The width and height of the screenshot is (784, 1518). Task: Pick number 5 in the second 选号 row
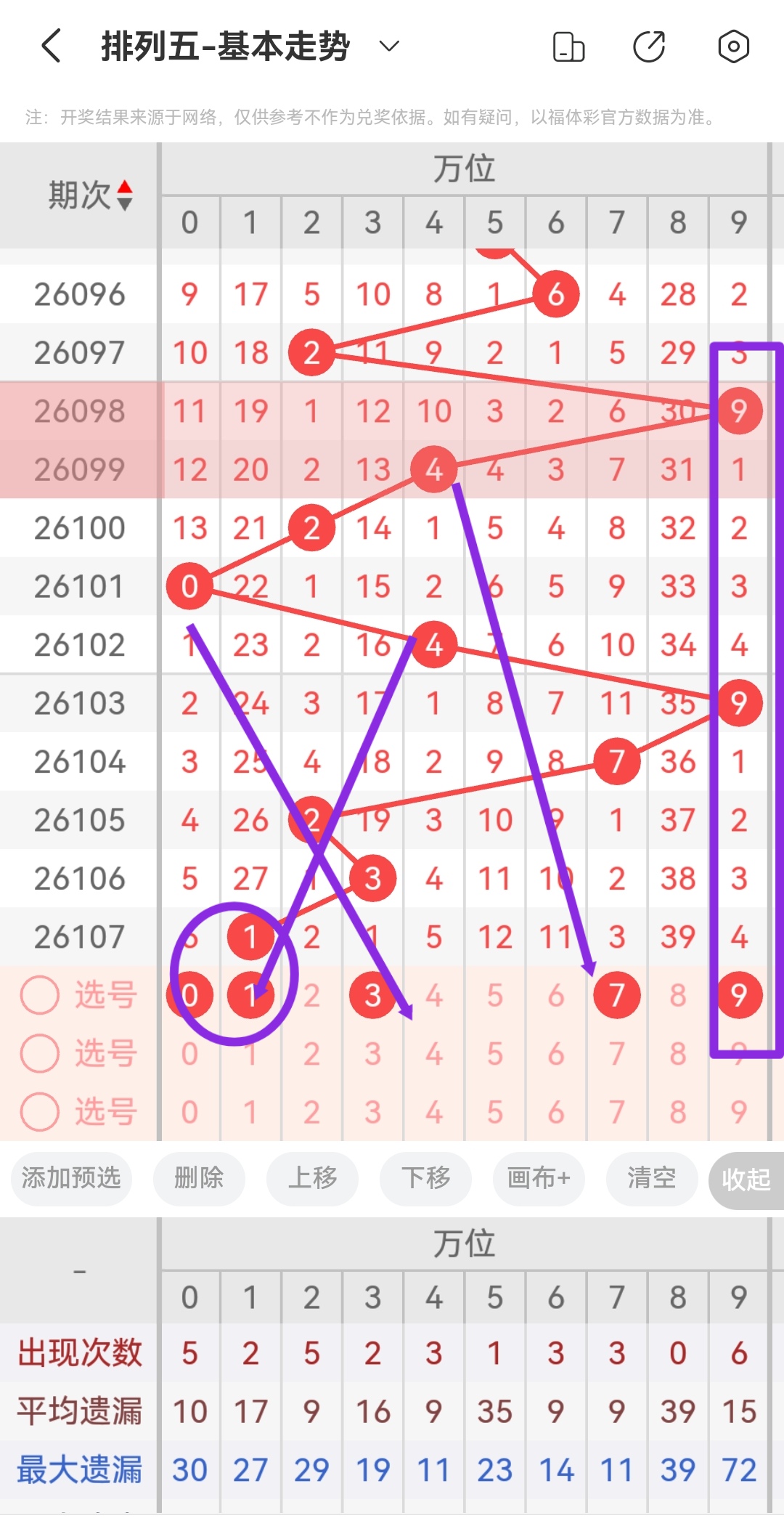pyautogui.click(x=495, y=1053)
